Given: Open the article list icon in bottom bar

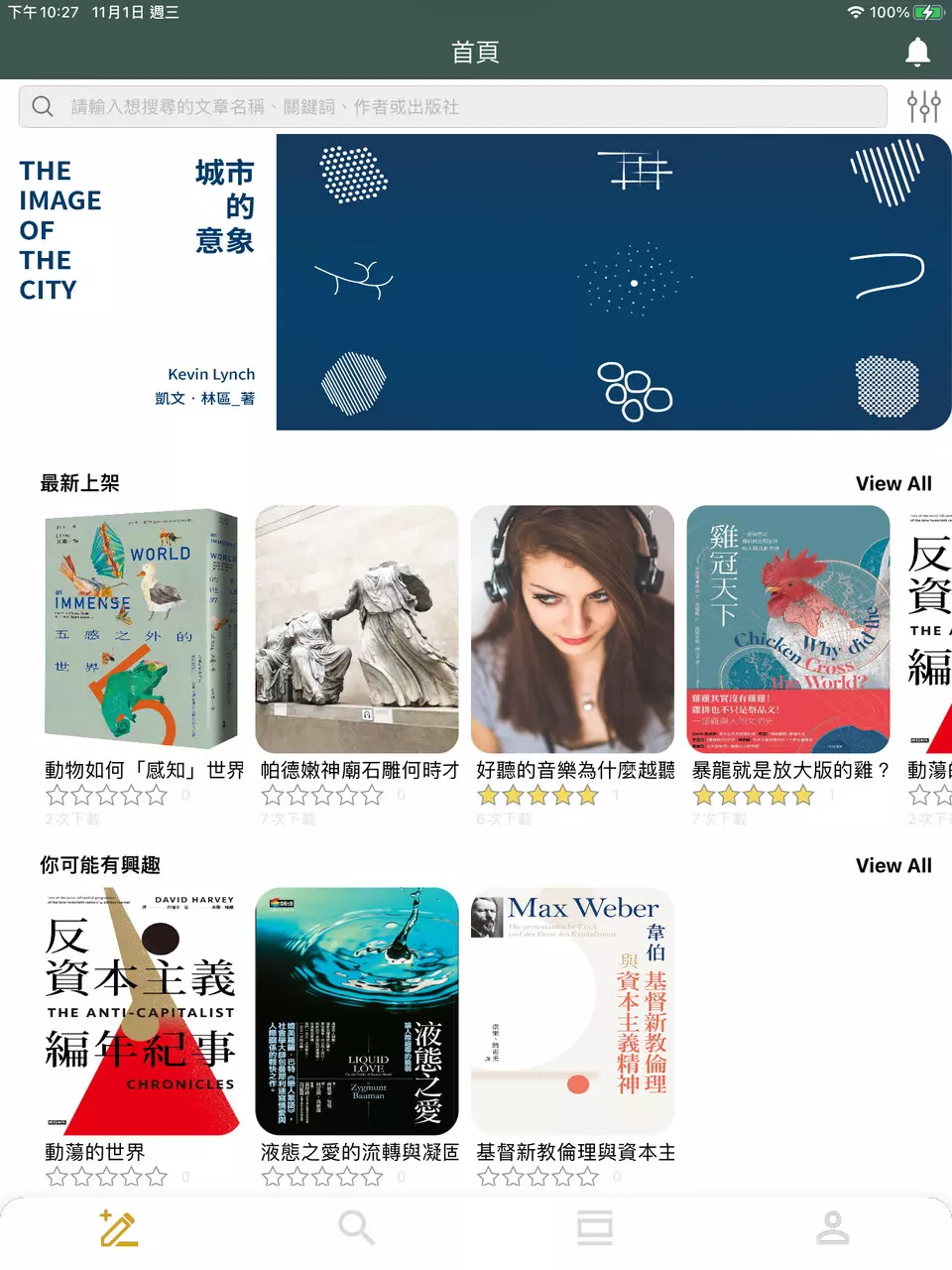Looking at the screenshot, I should coord(594,1227).
